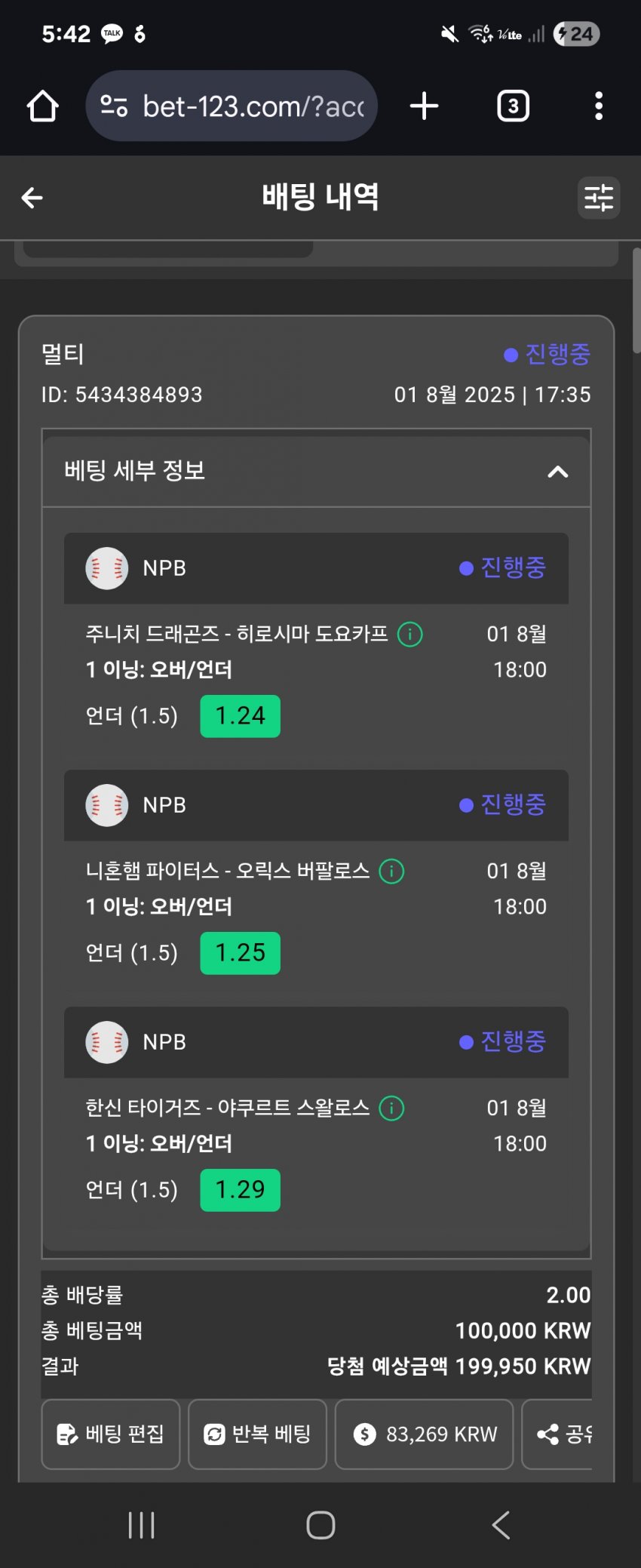Open the browser overflow menu
Screen dimensions: 641x1568
[x=599, y=106]
